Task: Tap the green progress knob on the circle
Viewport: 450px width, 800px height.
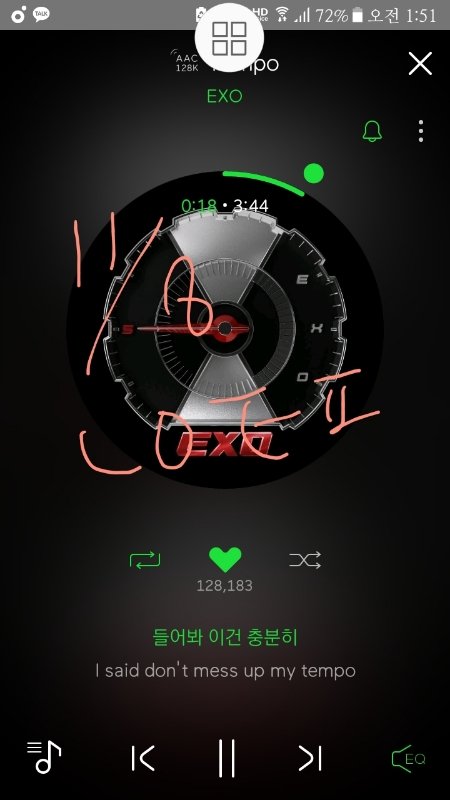Action: coord(313,173)
